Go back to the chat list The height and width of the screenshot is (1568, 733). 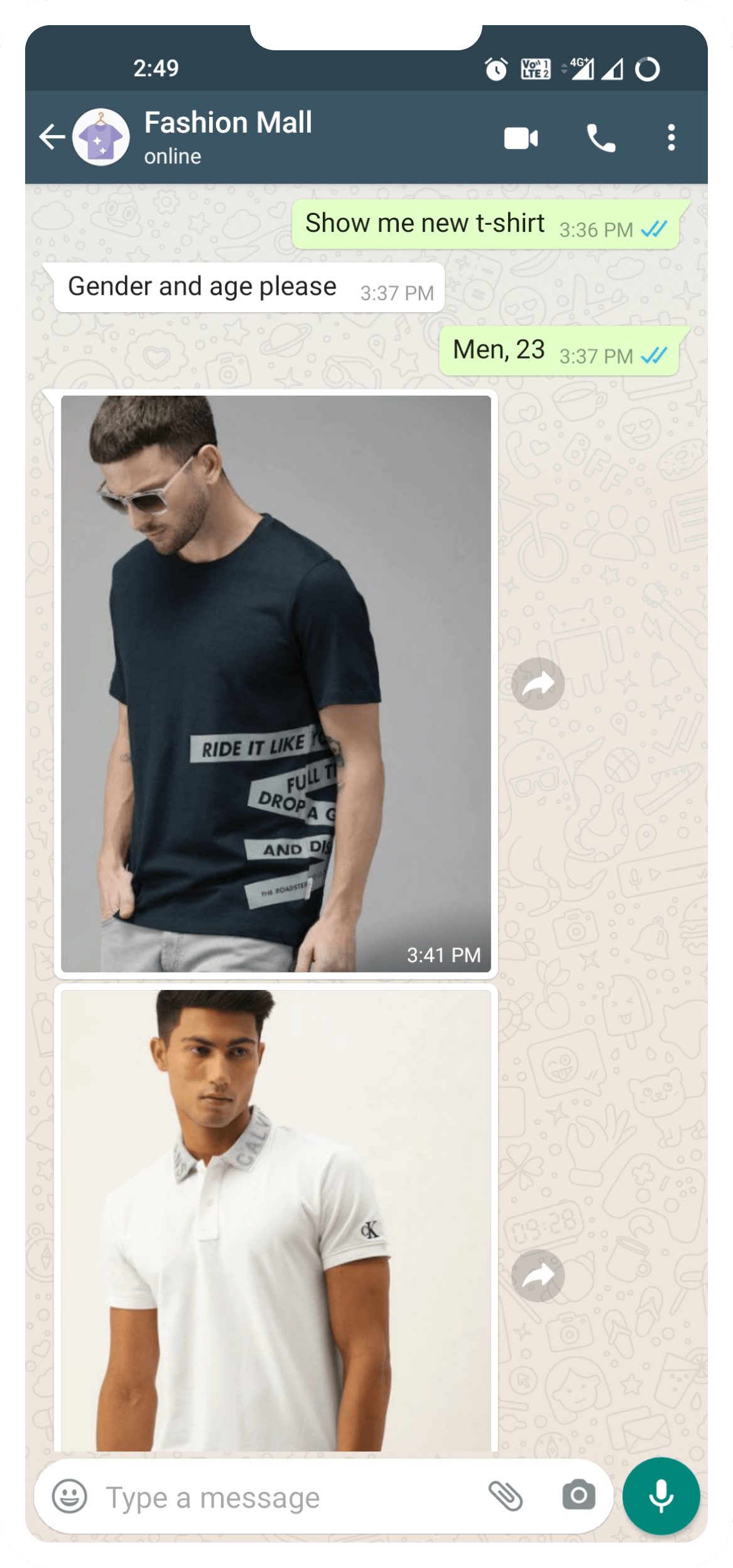[52, 137]
